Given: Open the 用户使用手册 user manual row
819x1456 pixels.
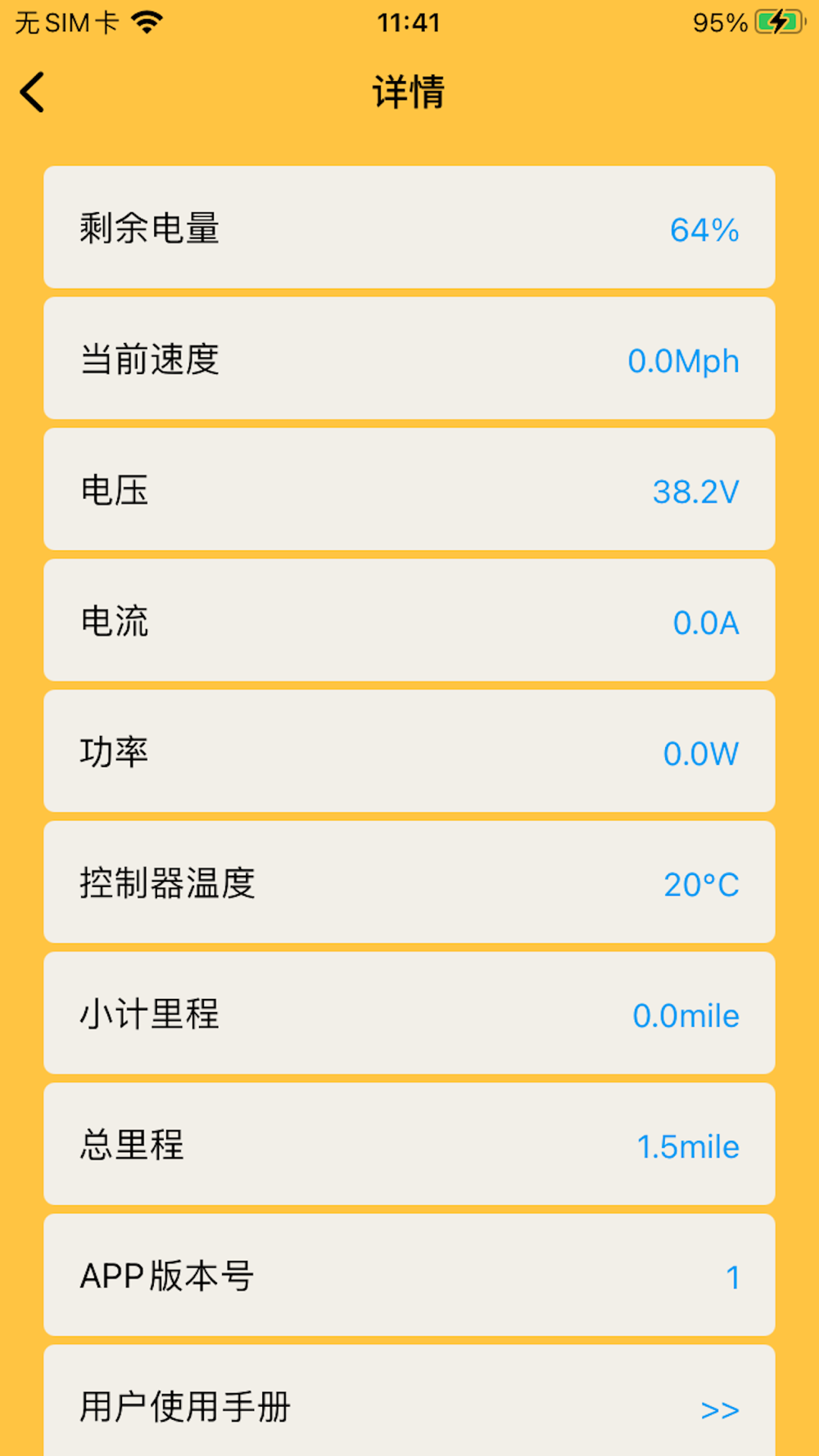Looking at the screenshot, I should [409, 1400].
